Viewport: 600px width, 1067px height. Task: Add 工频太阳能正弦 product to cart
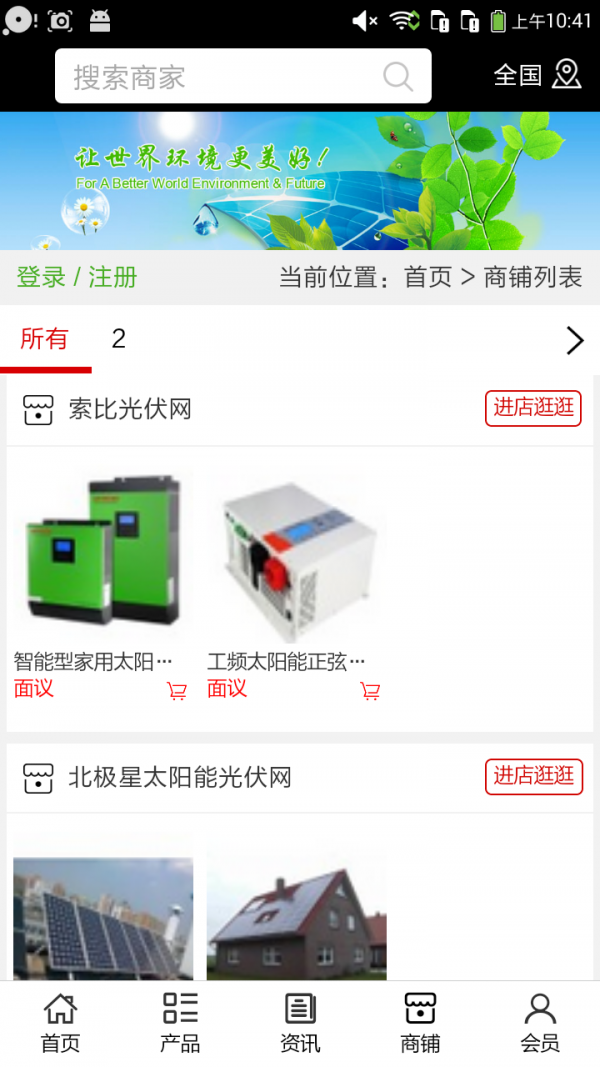[x=370, y=691]
